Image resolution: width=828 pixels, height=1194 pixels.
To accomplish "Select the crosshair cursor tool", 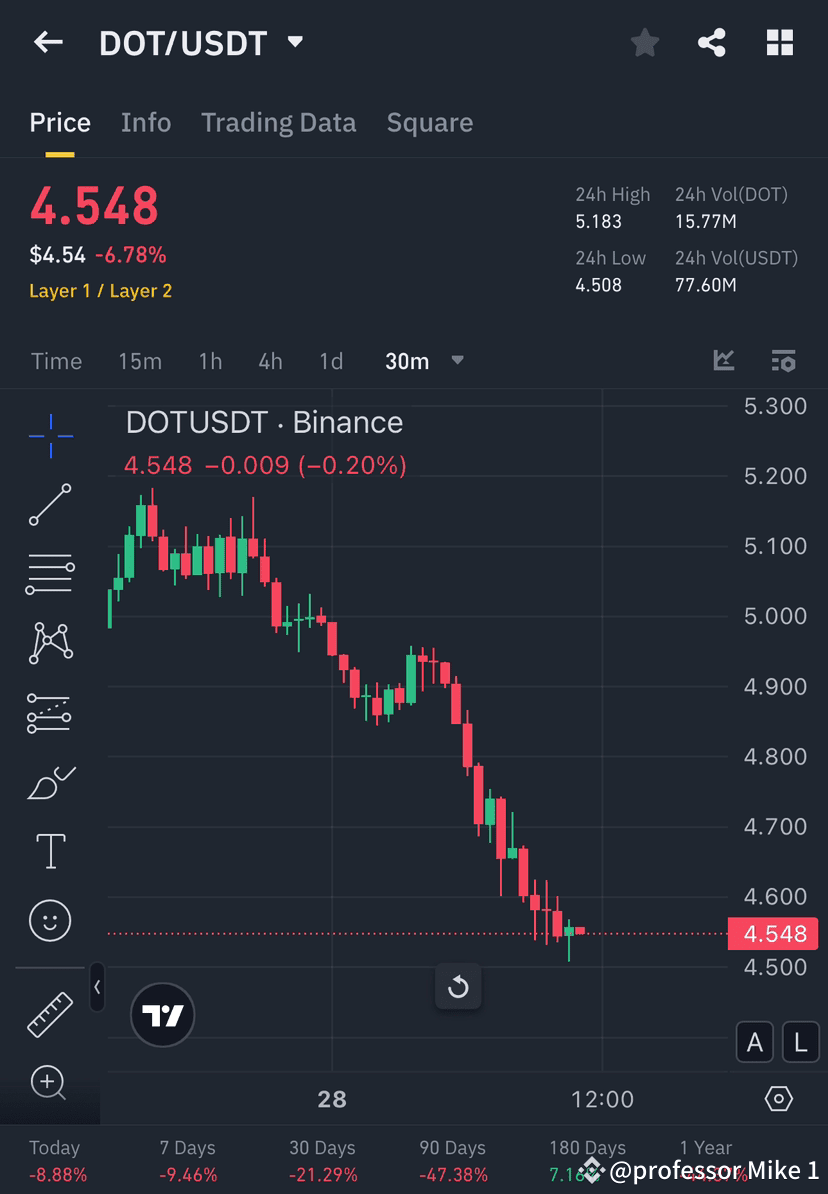I will pos(50,435).
